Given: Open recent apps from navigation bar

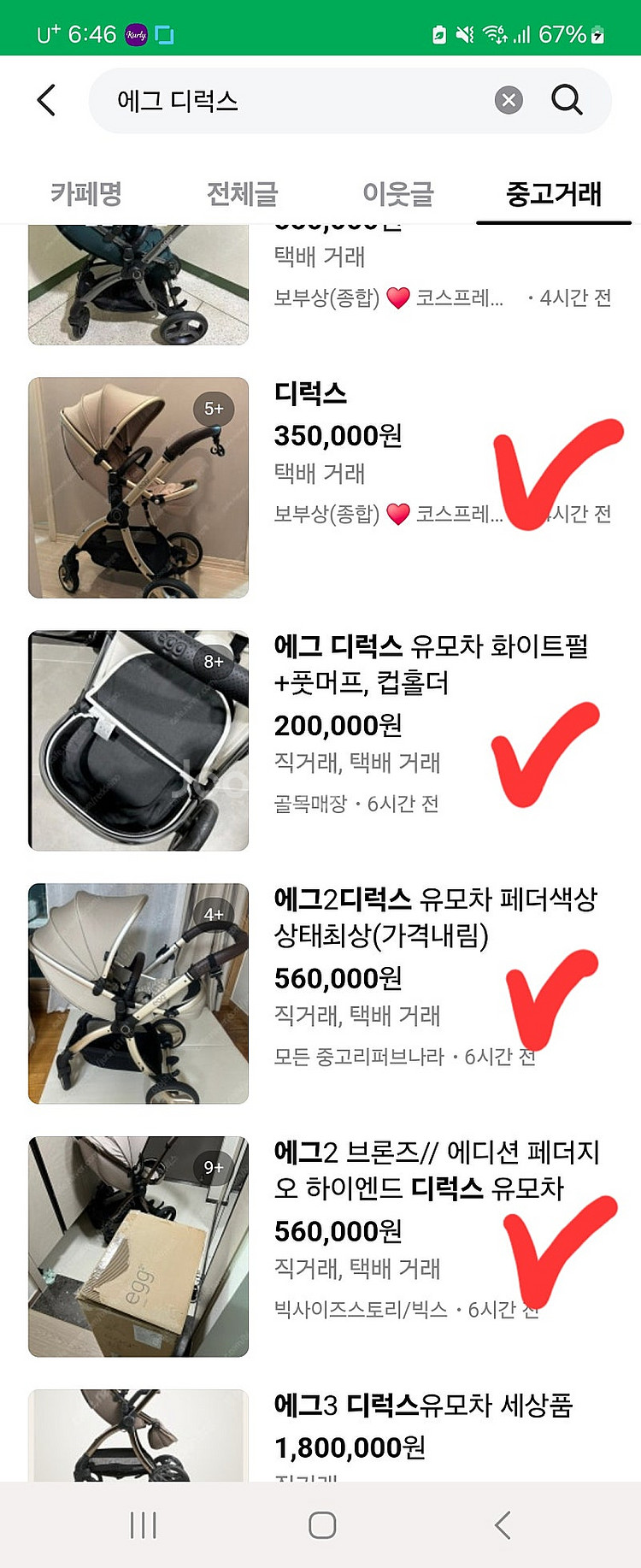Looking at the screenshot, I should coord(143,1524).
